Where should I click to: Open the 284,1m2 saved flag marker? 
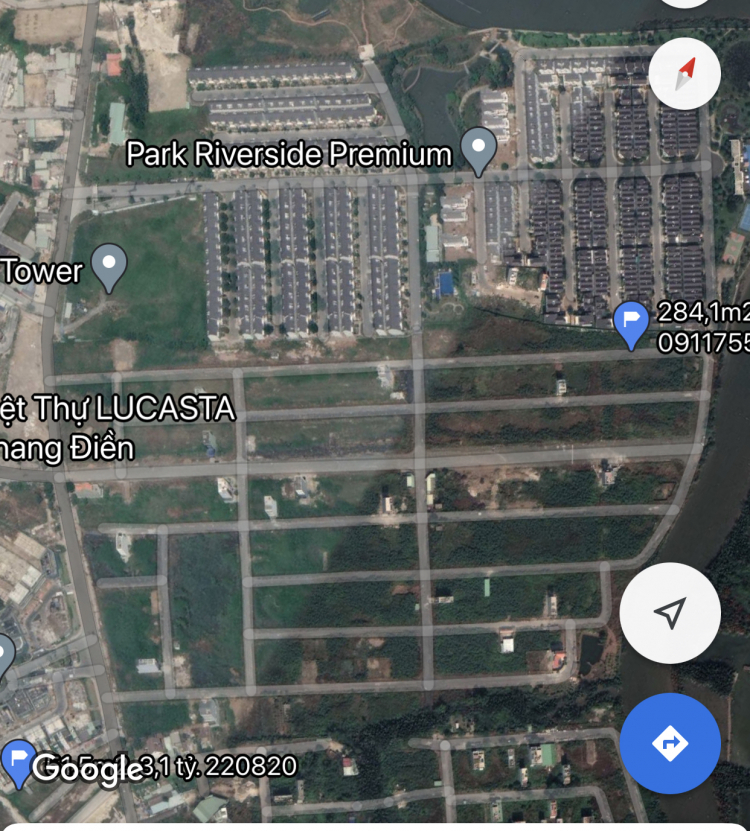click(630, 323)
